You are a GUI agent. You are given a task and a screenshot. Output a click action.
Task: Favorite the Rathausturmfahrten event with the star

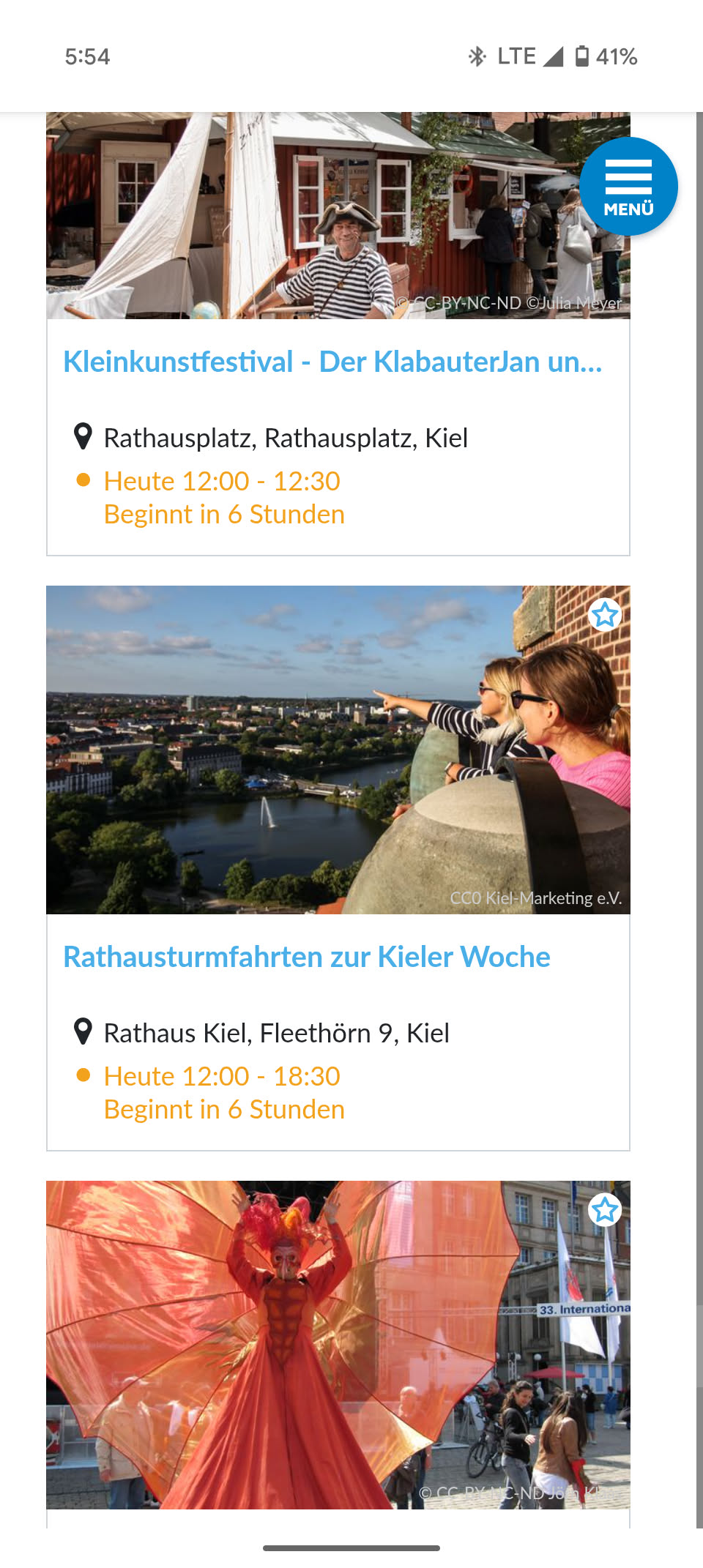[605, 615]
